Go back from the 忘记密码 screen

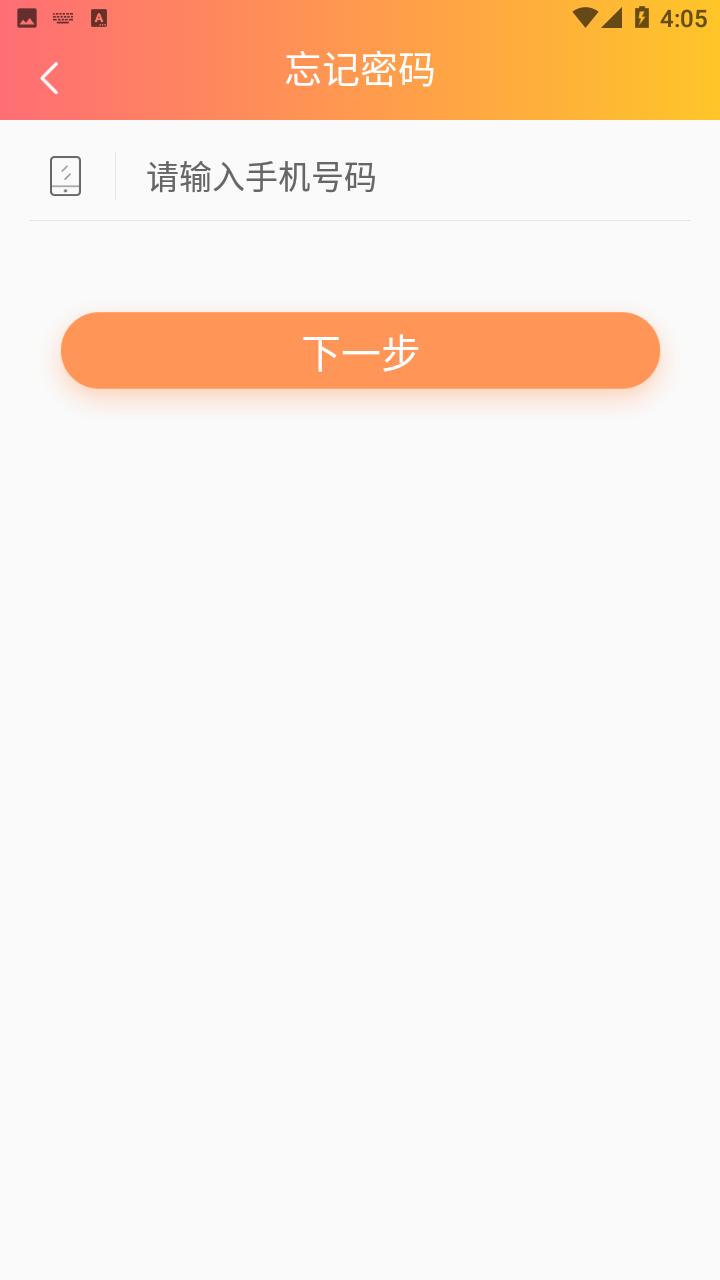(49, 77)
